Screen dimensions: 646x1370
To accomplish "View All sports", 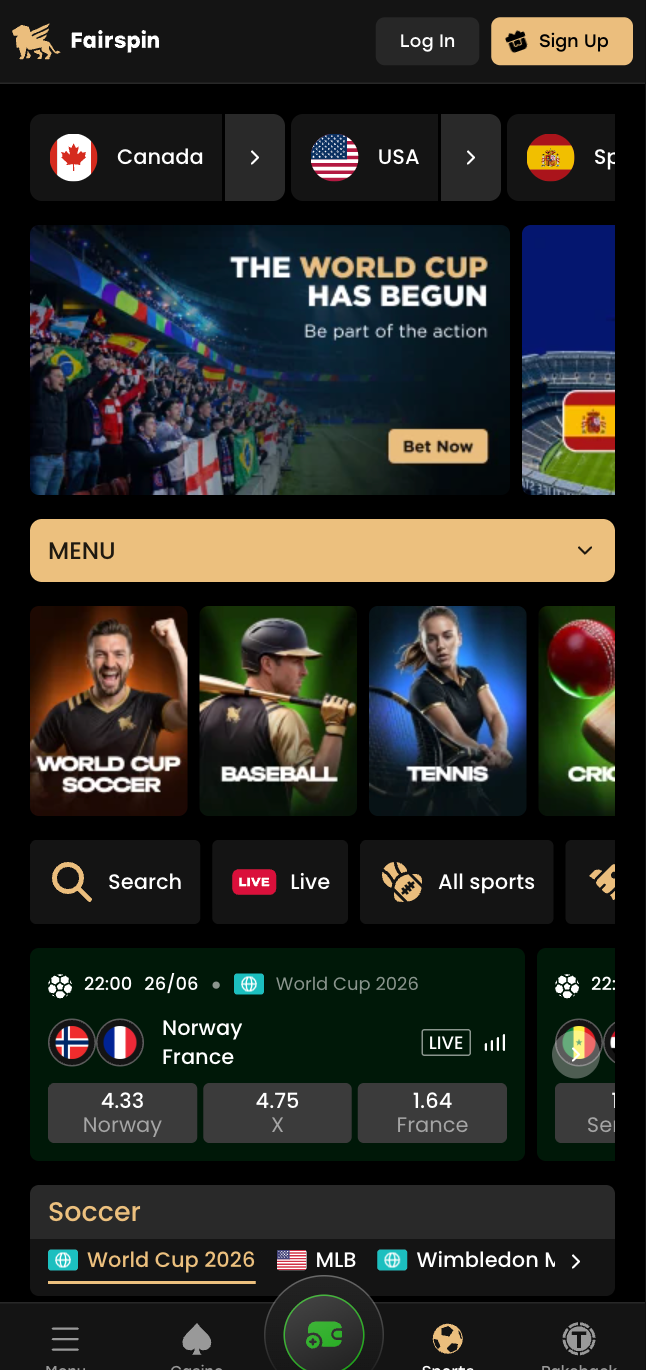I will tap(457, 881).
